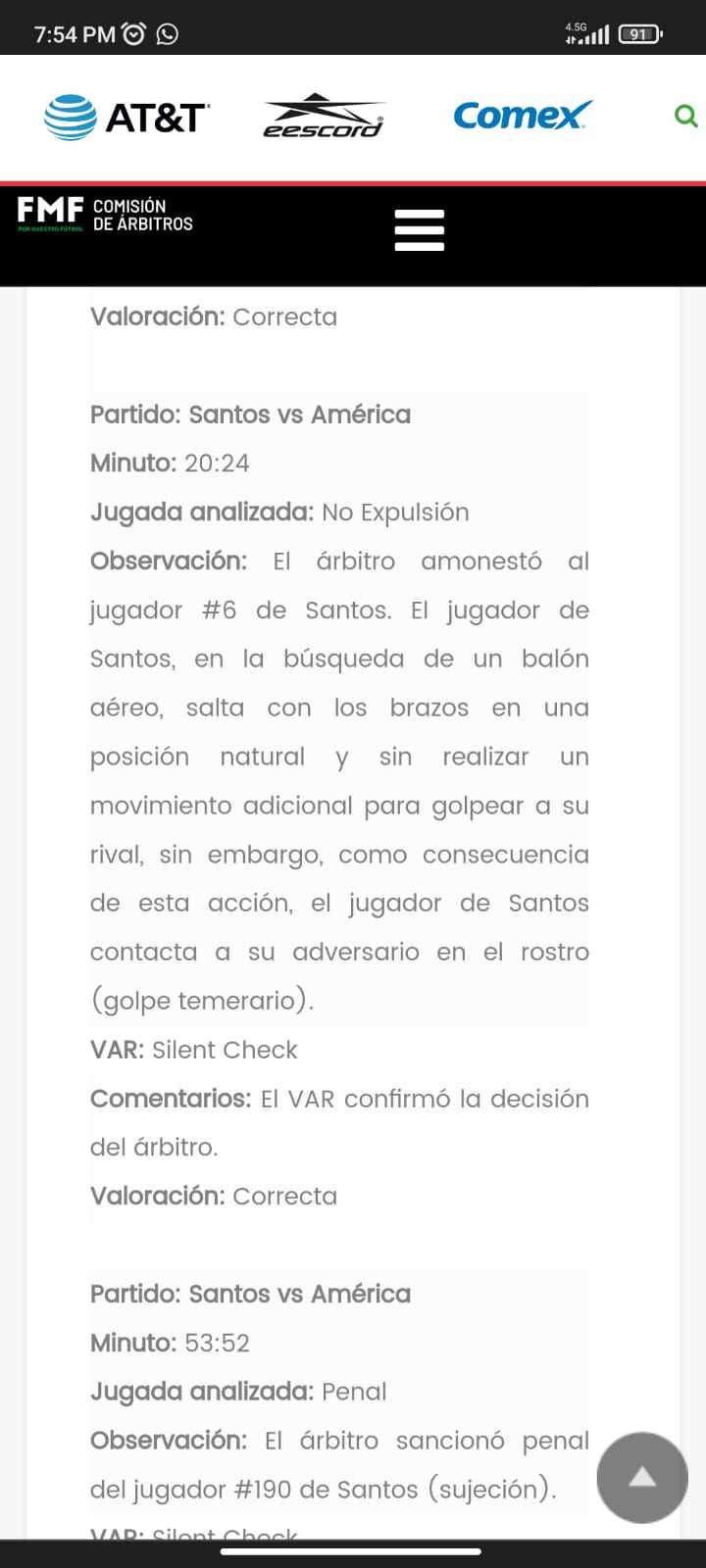The image size is (706, 1568).
Task: Tap the scroll-to-top arrow button
Action: tap(642, 1477)
